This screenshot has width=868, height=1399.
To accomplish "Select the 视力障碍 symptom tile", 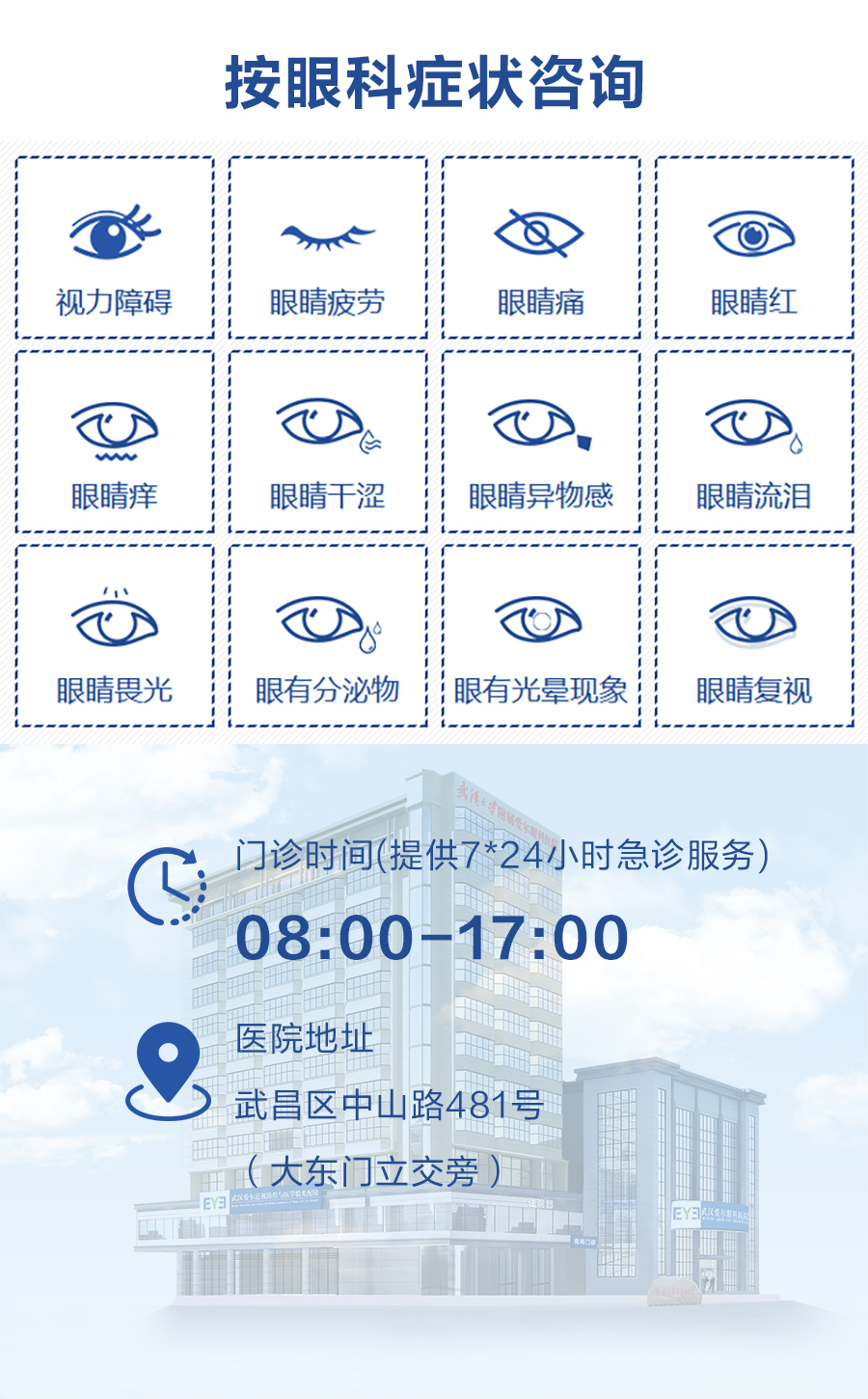I will click(115, 248).
